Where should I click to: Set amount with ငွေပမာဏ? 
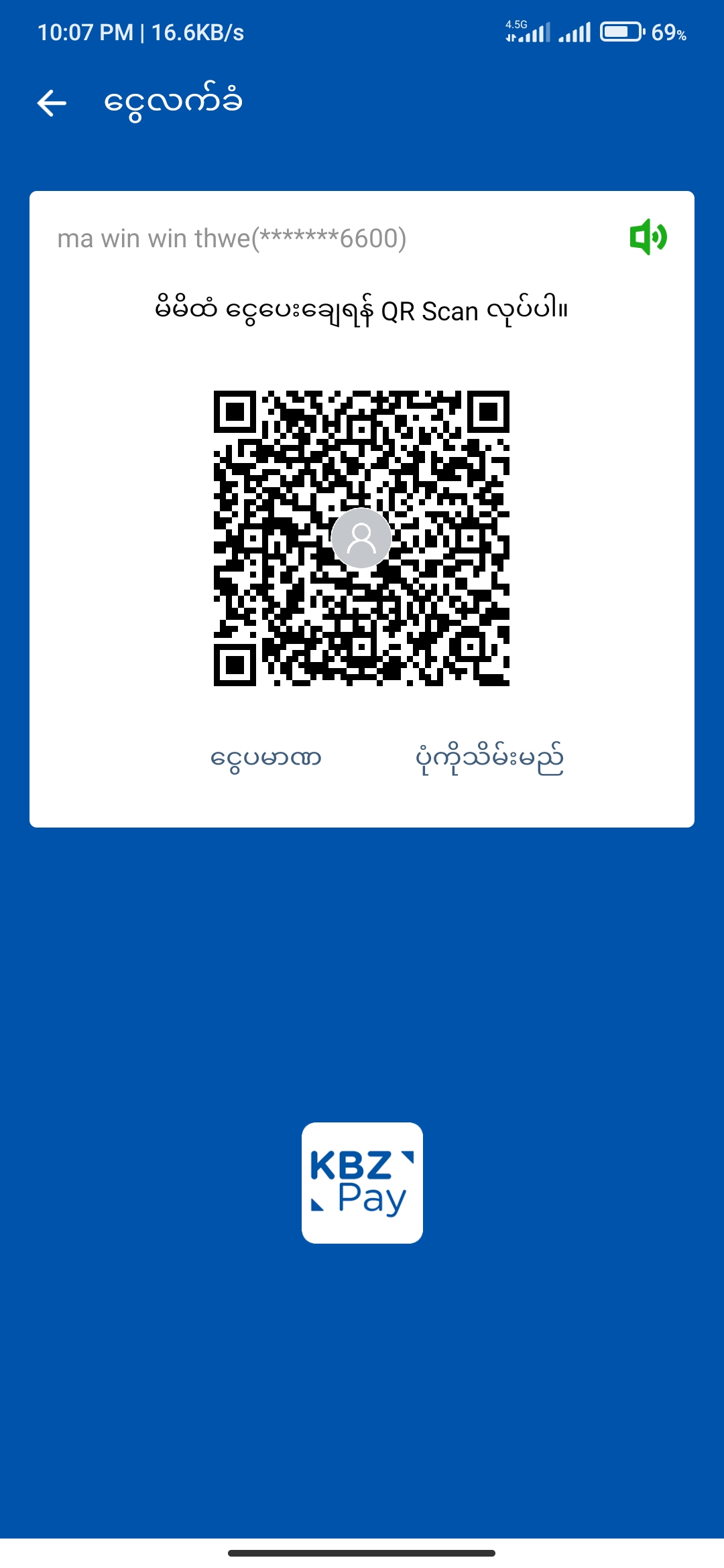(266, 759)
